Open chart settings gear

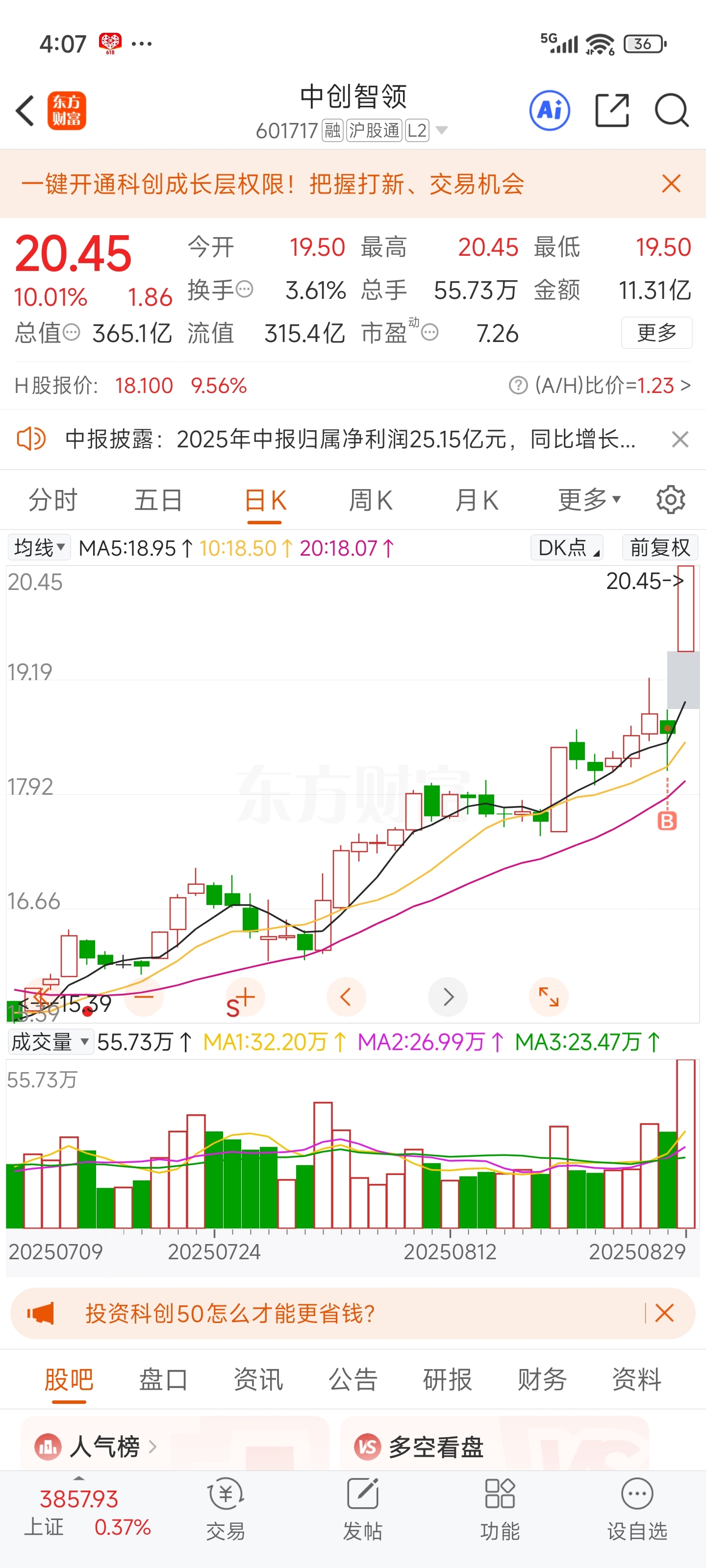[671, 500]
